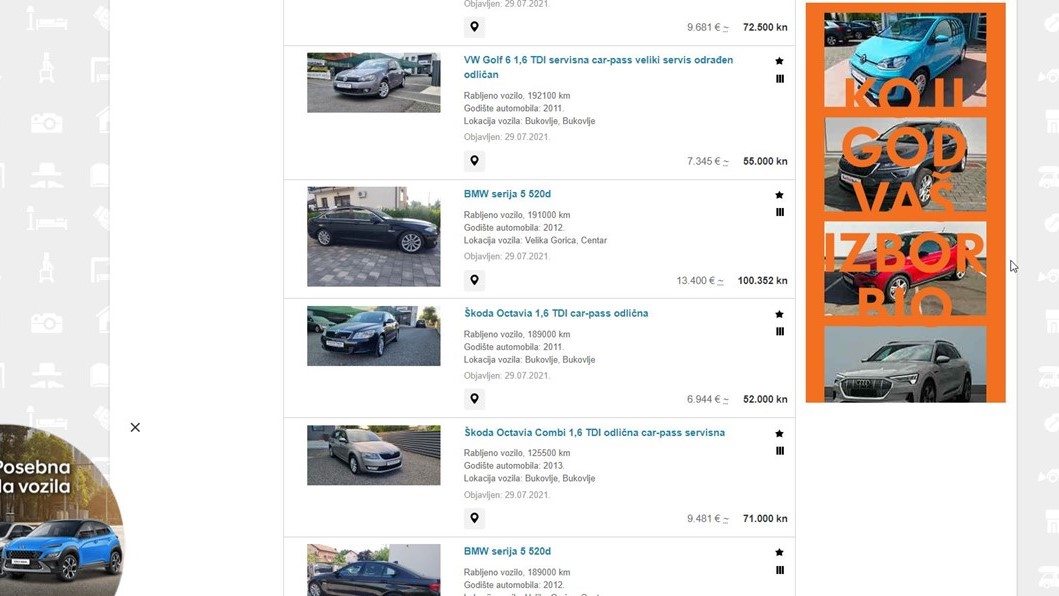1059x596 pixels.
Task: Show map location for the 72.500 kn listing
Action: pyautogui.click(x=475, y=27)
